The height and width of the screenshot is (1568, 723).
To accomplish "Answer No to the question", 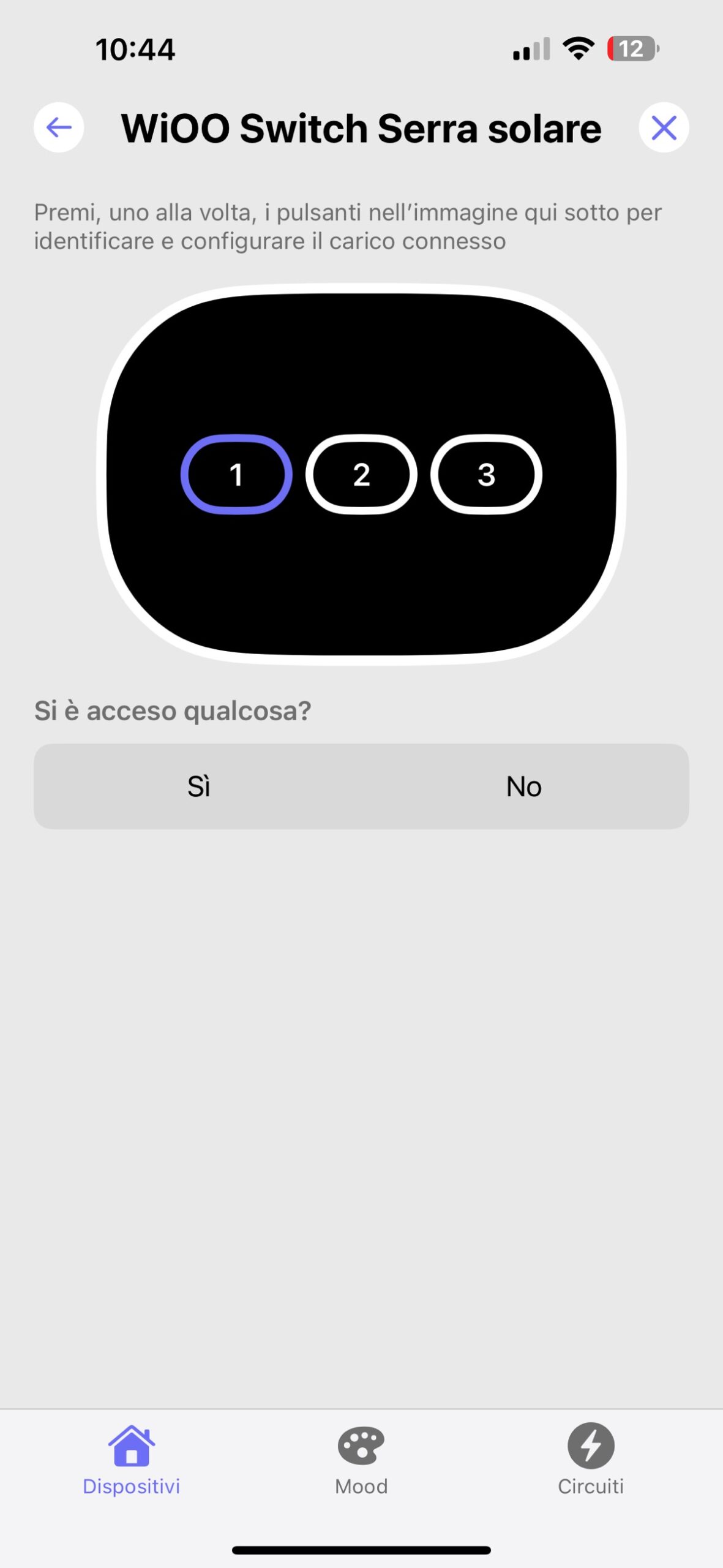I will (524, 786).
